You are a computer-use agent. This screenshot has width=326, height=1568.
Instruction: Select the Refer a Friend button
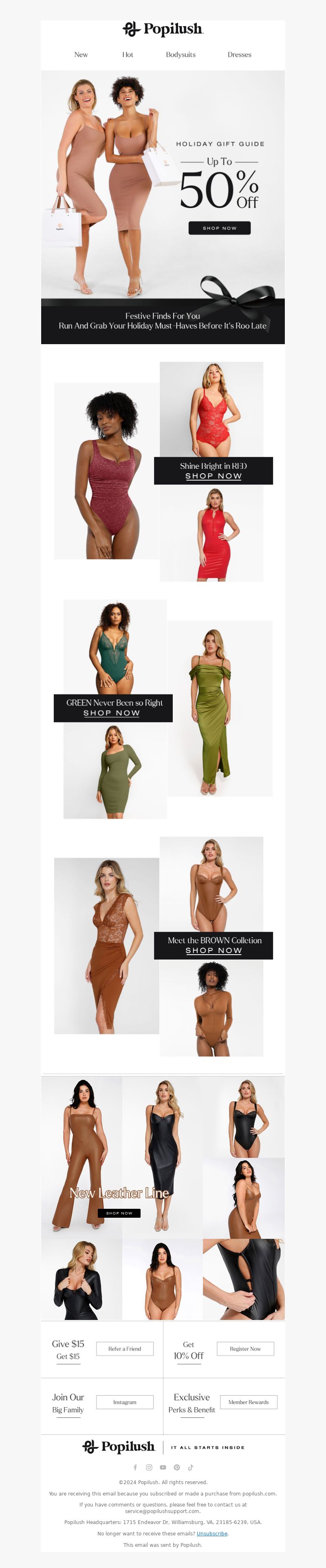(124, 1349)
